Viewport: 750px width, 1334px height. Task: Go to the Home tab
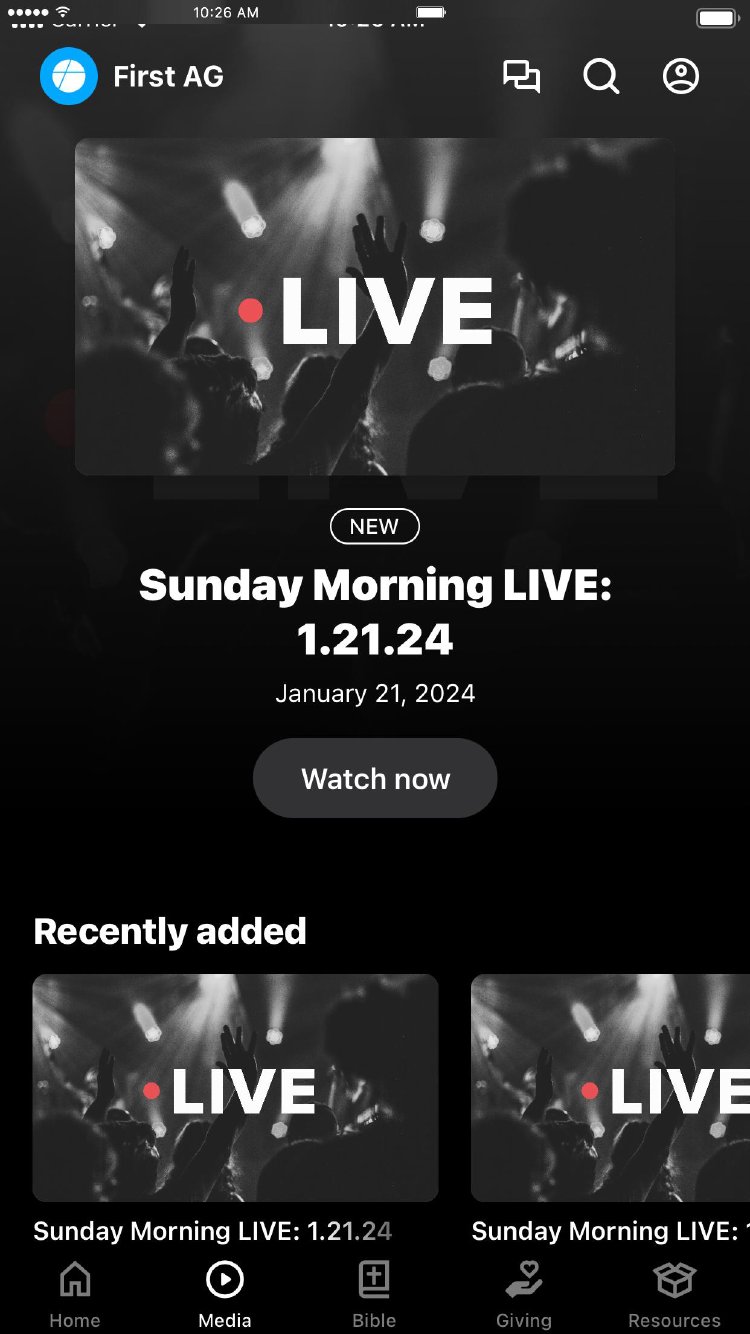(x=75, y=1295)
